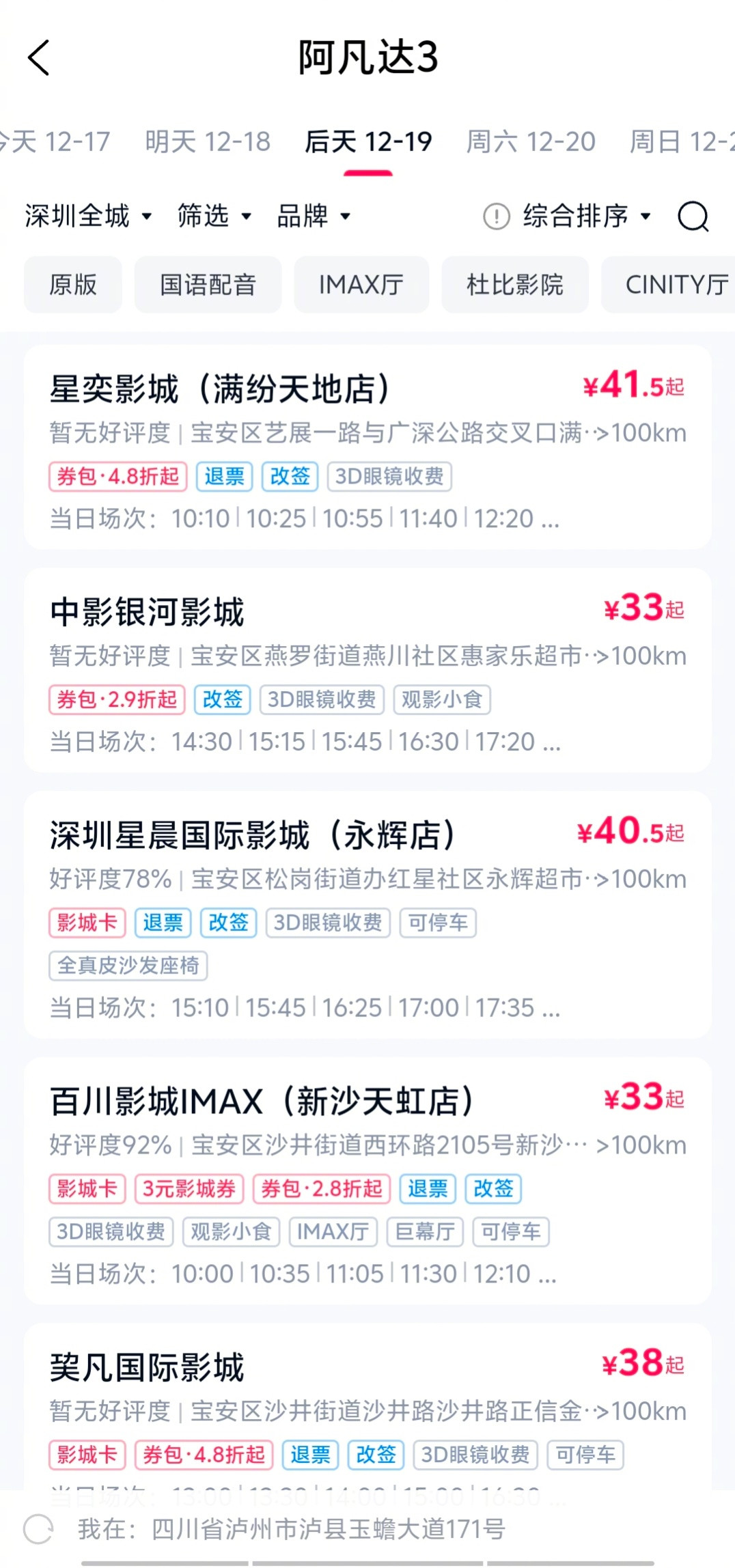Enable the 国语配音 filter
The height and width of the screenshot is (1568, 735).
[x=208, y=285]
